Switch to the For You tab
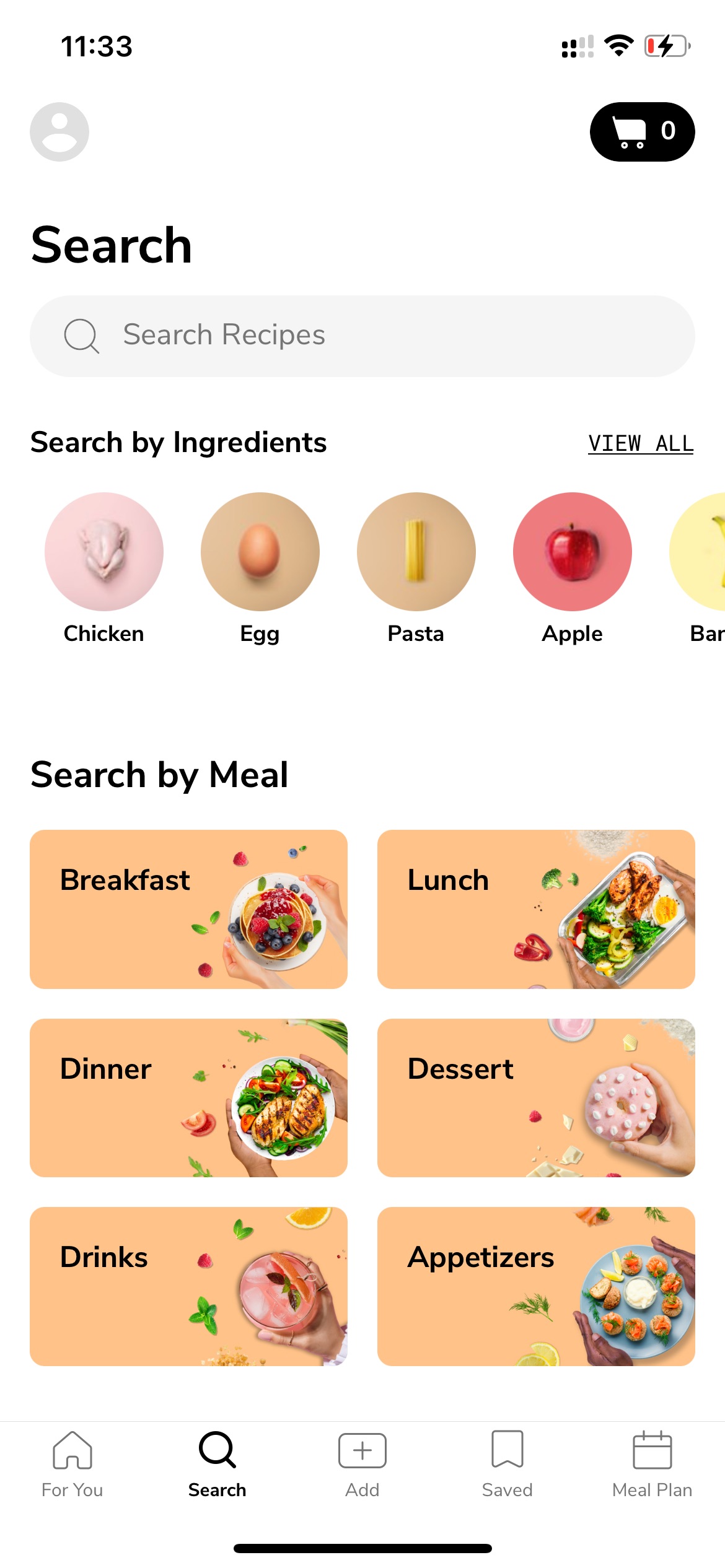 pos(72,1465)
